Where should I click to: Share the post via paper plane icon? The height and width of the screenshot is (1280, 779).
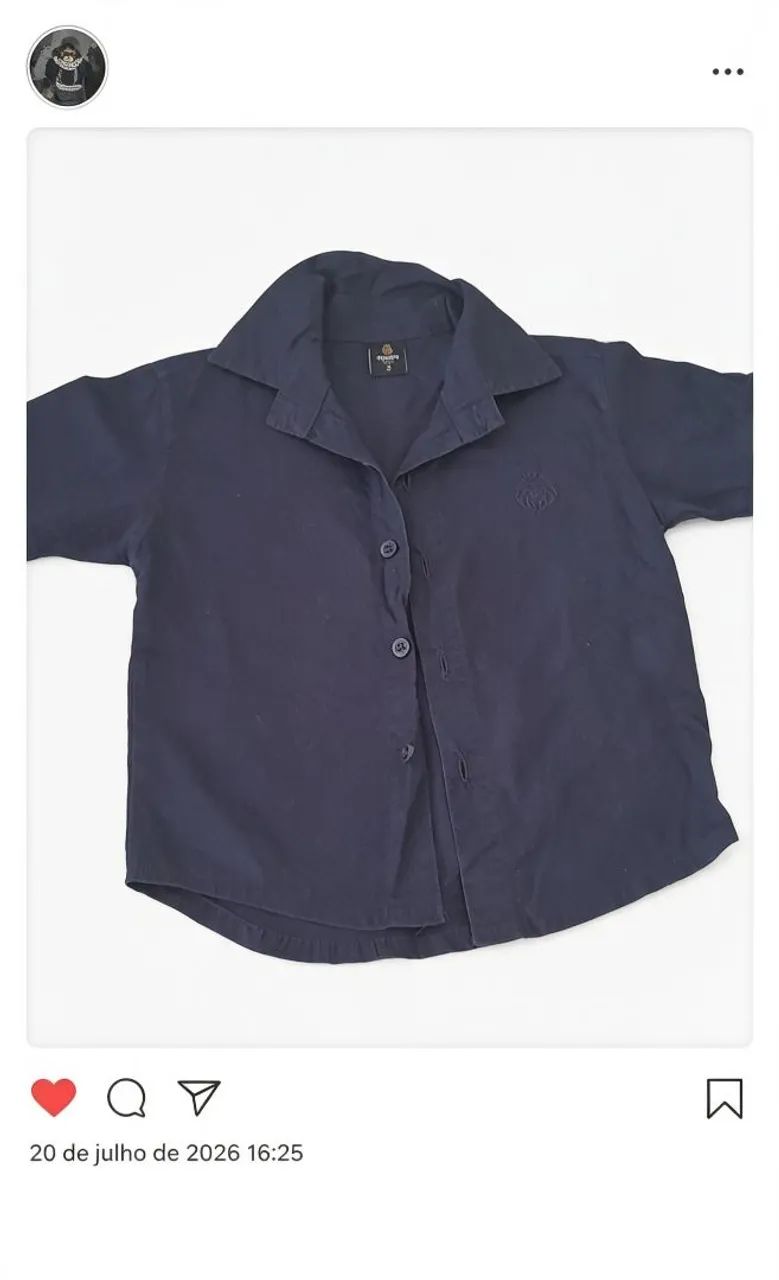pos(198,1097)
